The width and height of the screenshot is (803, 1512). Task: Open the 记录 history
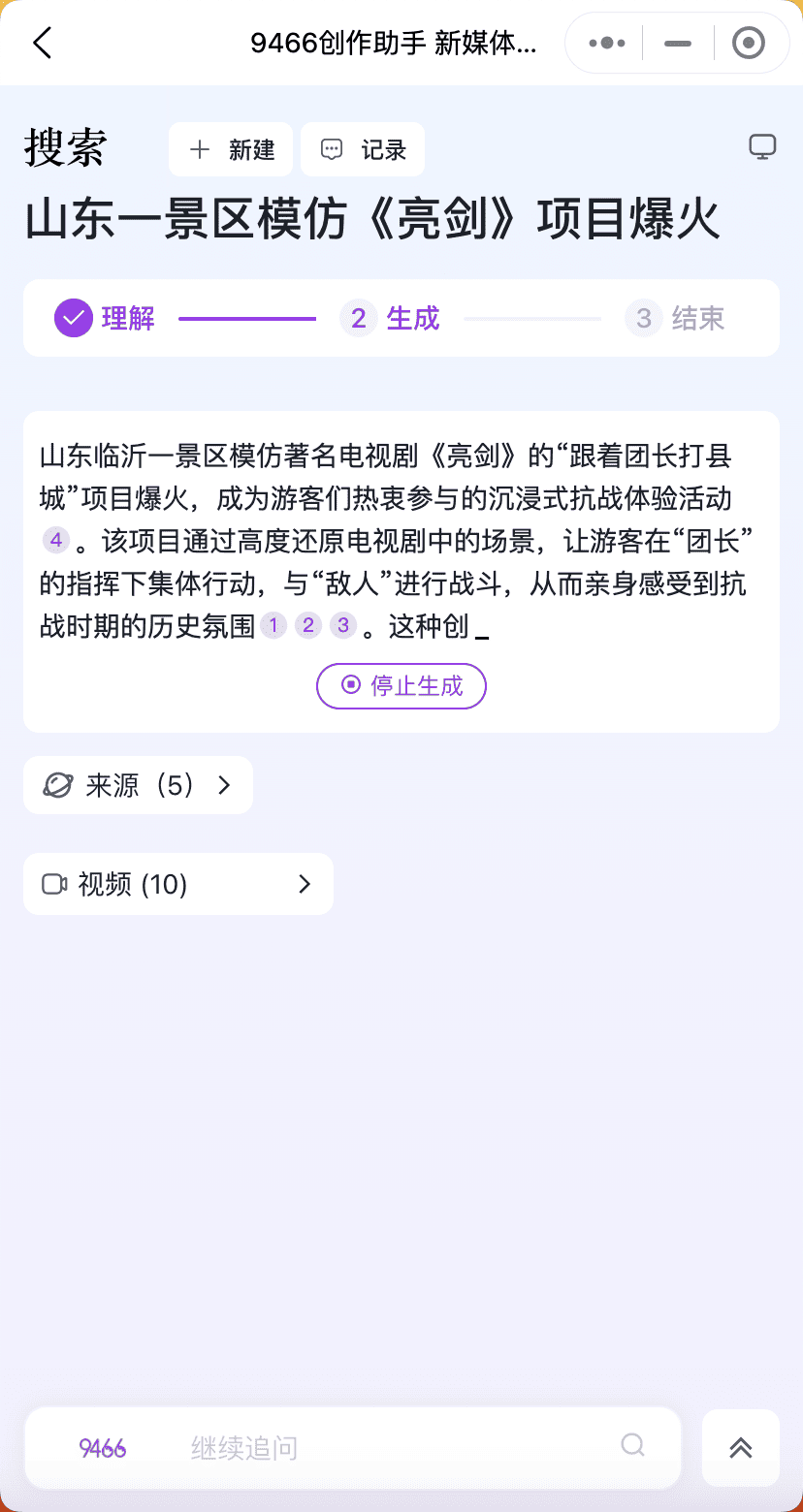[x=364, y=149]
